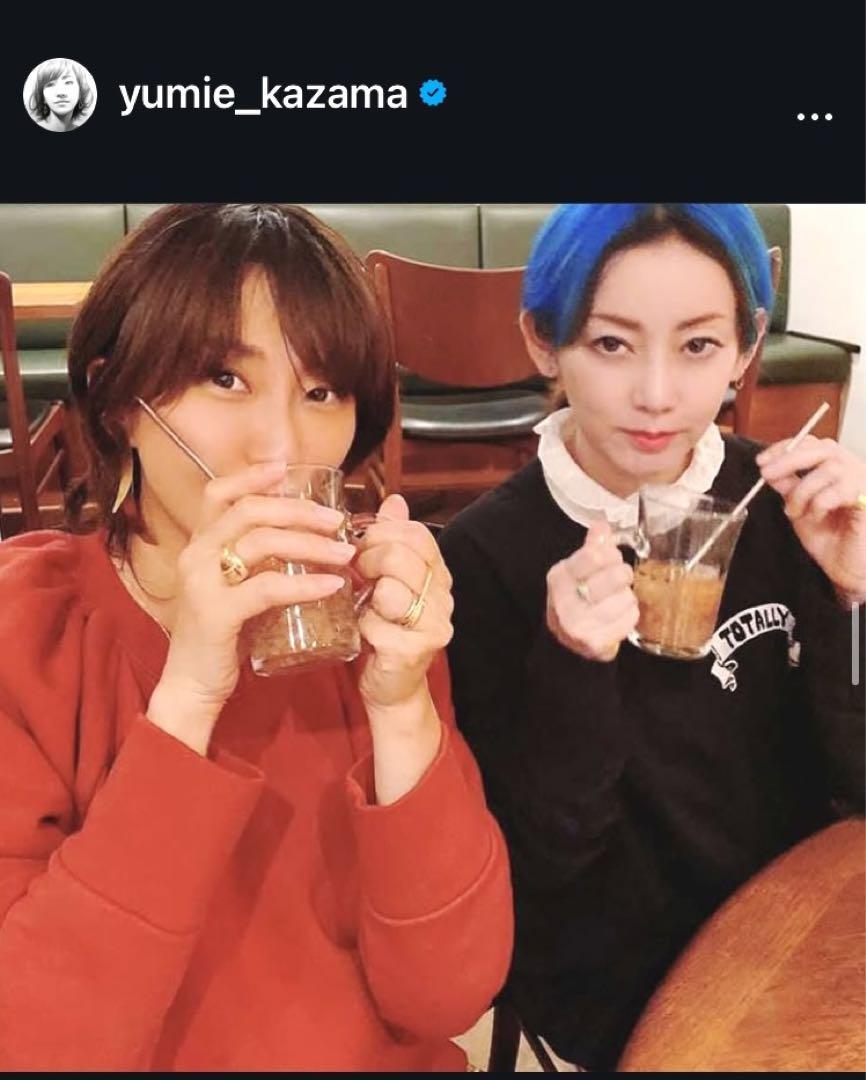Open the yumie_kazama username link
The width and height of the screenshot is (866, 1080).
click(264, 96)
